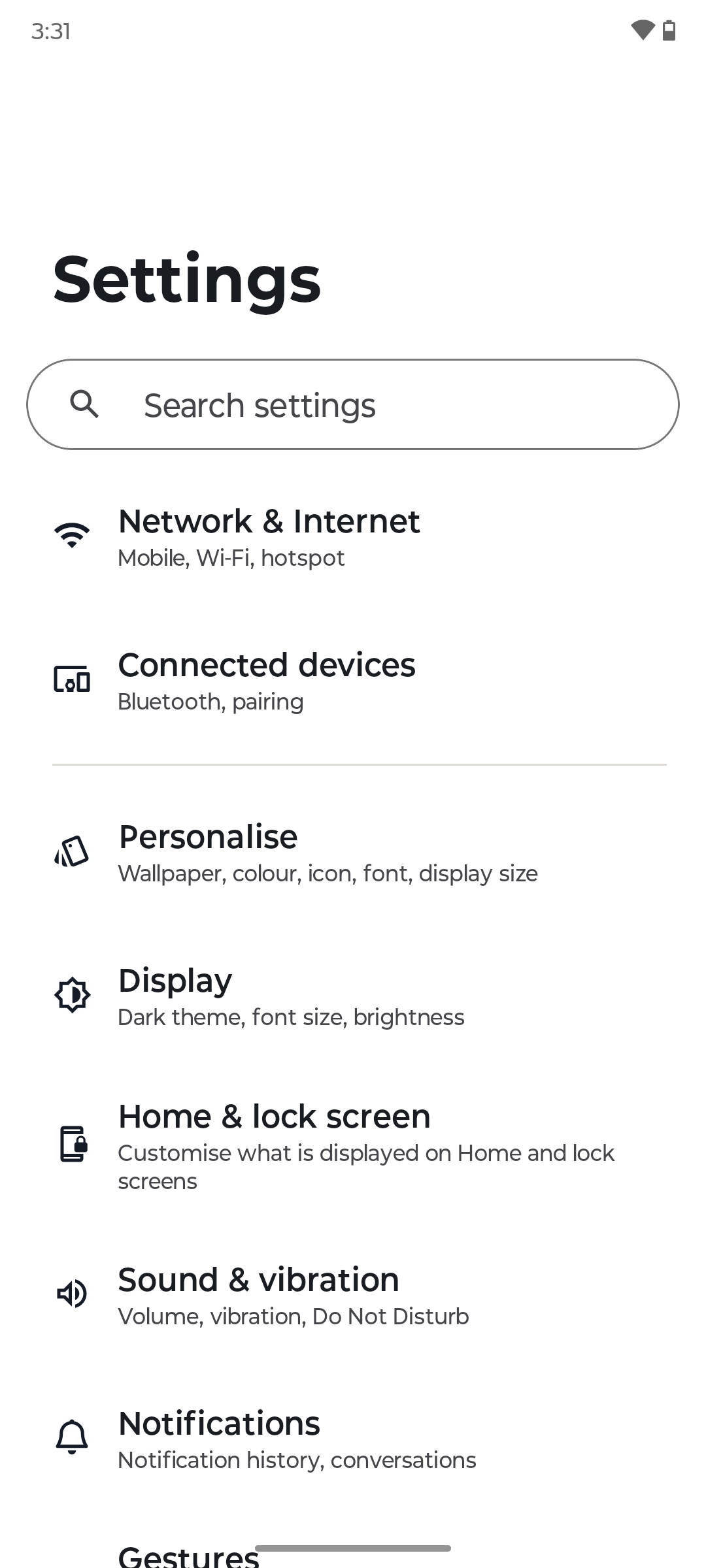Click the Wi-Fi status bar icon

pyautogui.click(x=644, y=31)
